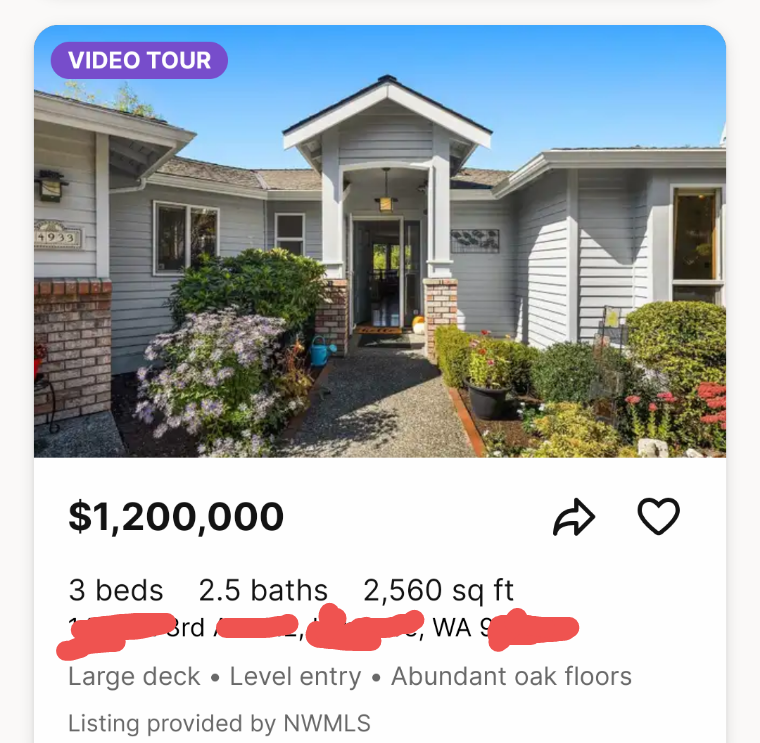The width and height of the screenshot is (760, 743).
Task: Save the listing with the heart icon
Action: tap(658, 517)
